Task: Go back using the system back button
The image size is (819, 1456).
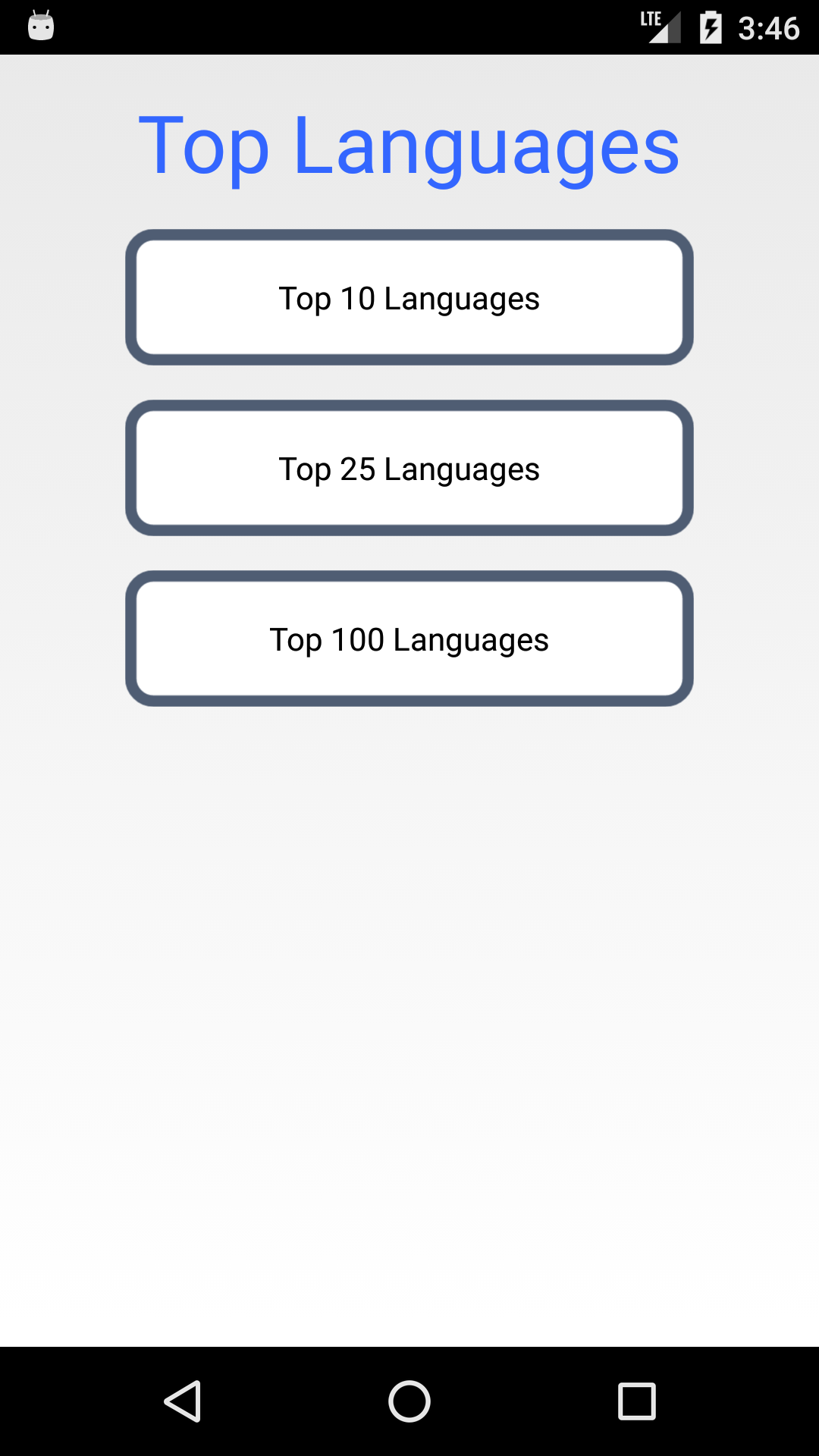Action: point(183,1401)
